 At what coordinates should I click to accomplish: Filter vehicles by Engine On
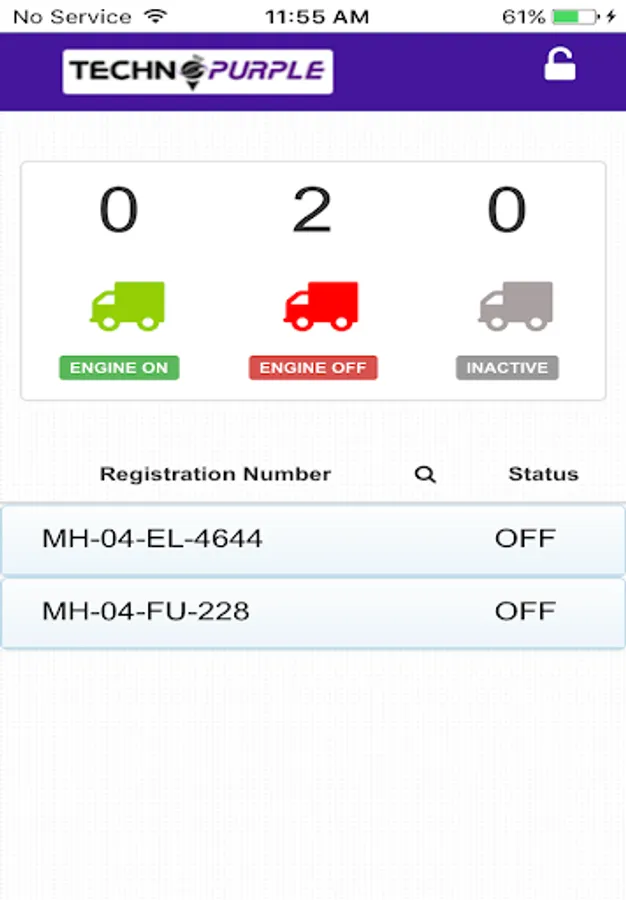[x=119, y=367]
